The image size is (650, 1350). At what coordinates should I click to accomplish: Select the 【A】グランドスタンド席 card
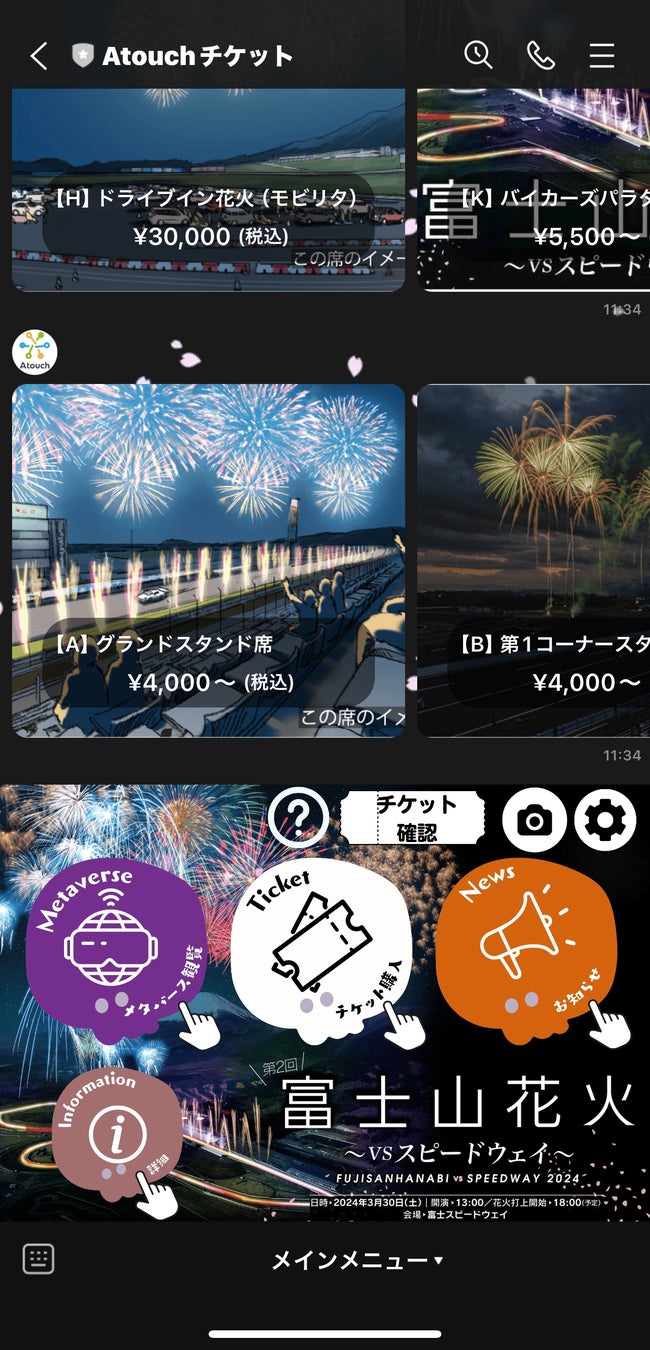pos(208,560)
